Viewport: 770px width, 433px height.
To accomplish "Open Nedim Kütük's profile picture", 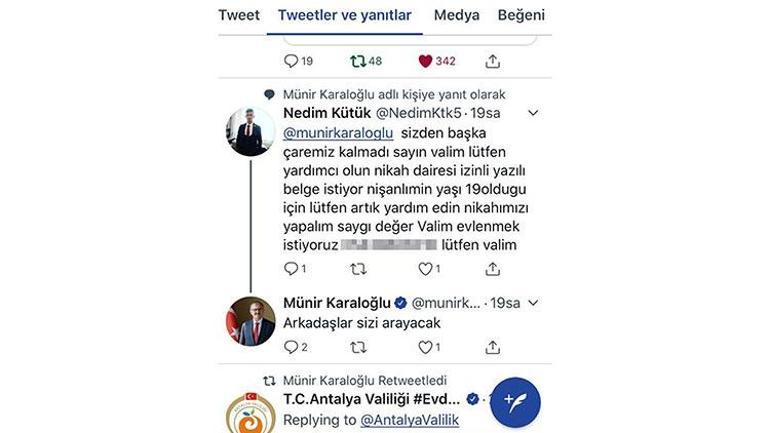I will point(250,132).
